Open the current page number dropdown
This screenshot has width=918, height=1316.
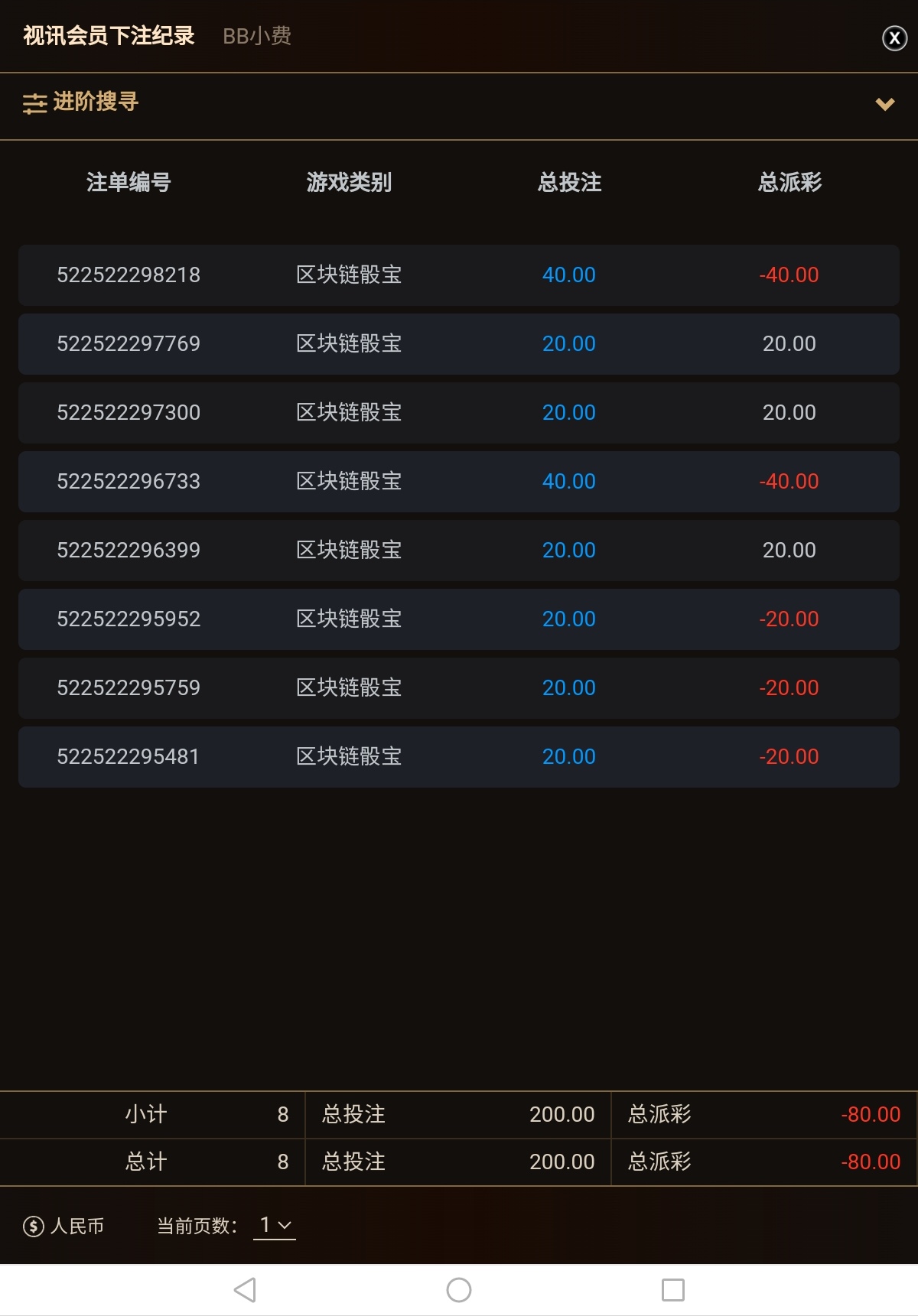point(275,1225)
